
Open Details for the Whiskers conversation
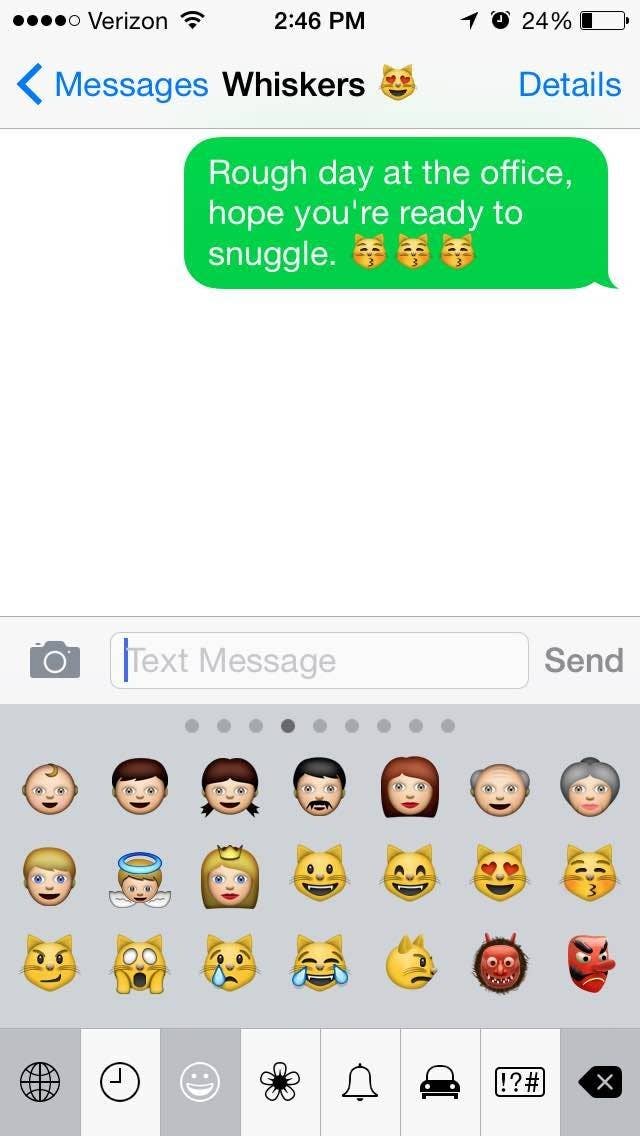(569, 85)
